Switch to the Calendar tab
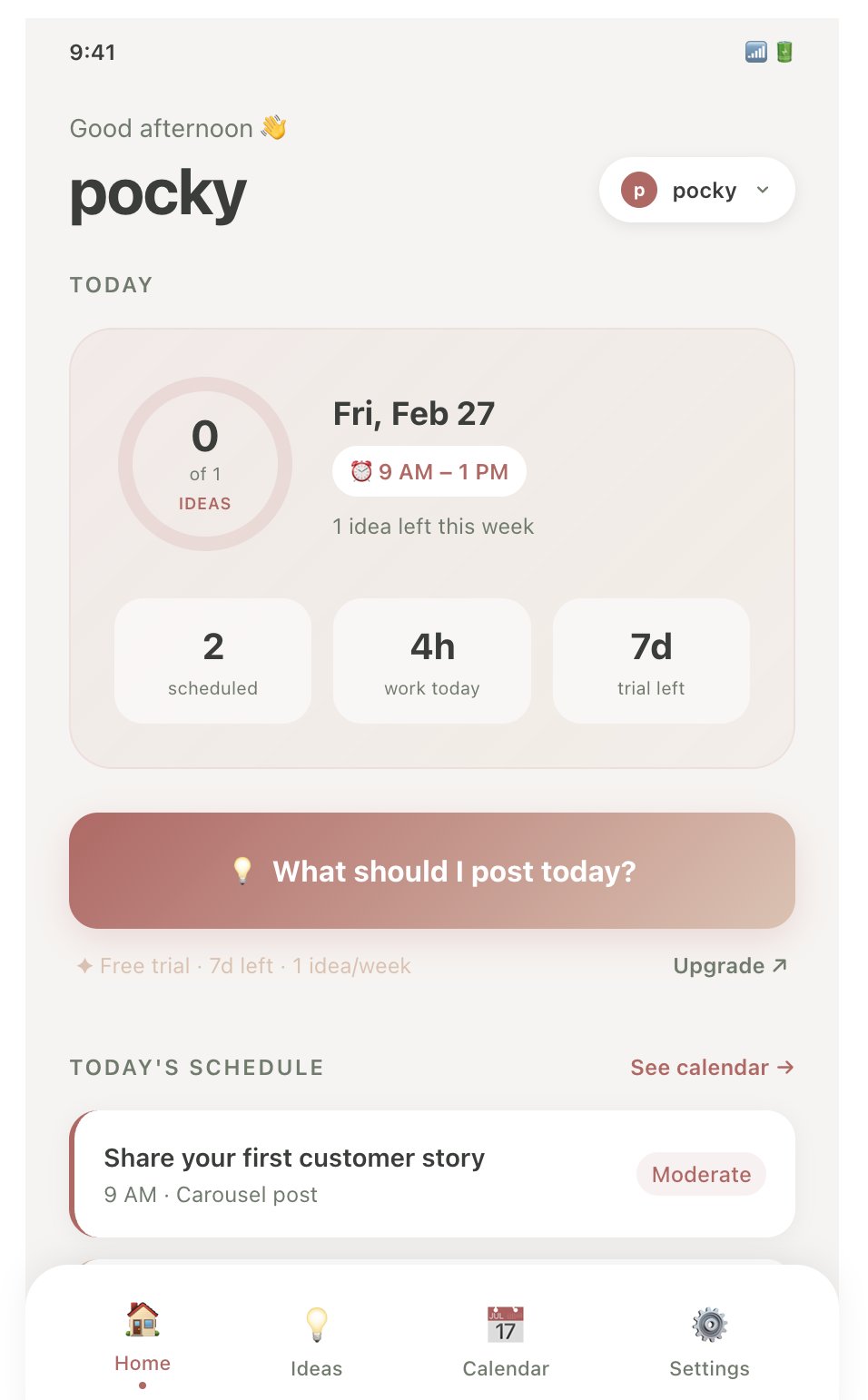868x1400 pixels. click(x=506, y=1342)
